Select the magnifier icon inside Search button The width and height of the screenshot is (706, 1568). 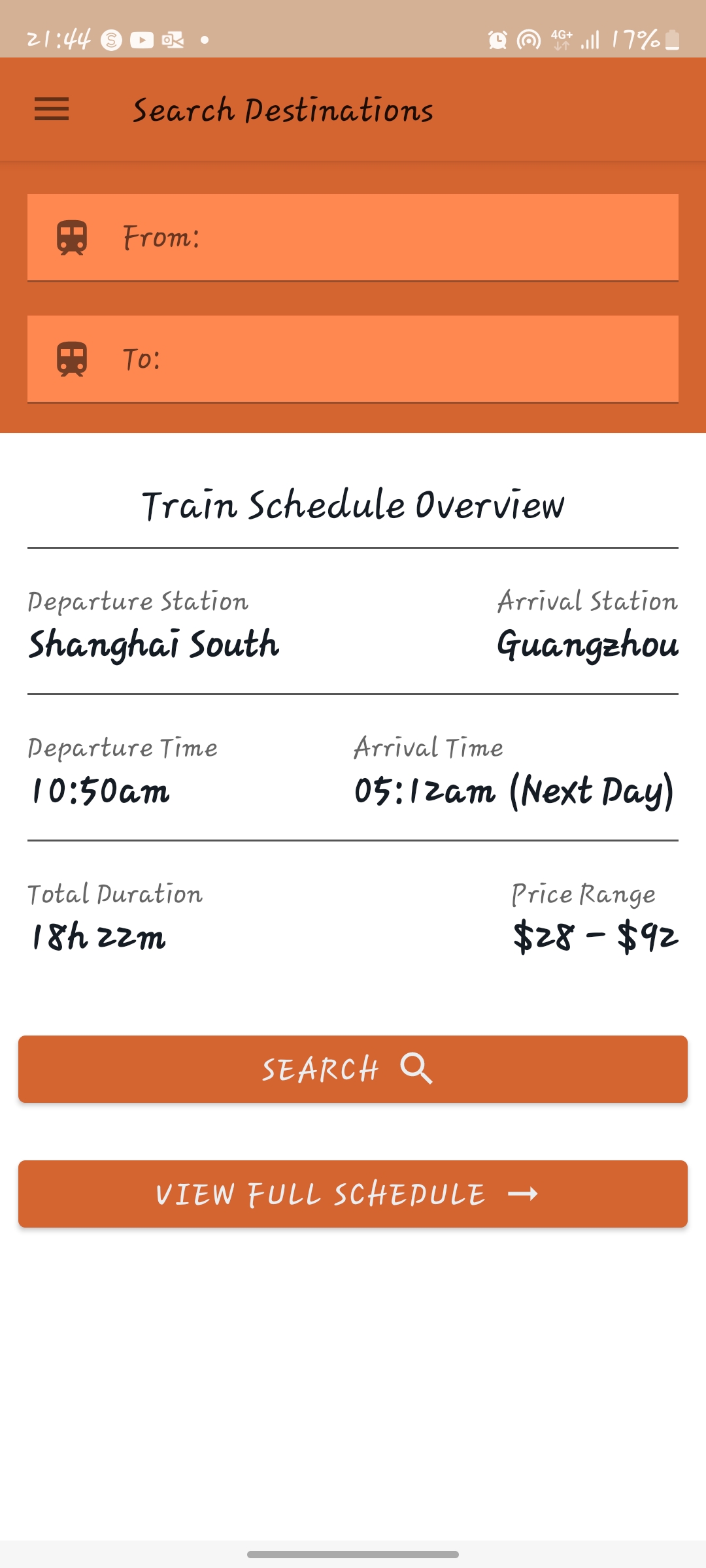click(416, 1069)
